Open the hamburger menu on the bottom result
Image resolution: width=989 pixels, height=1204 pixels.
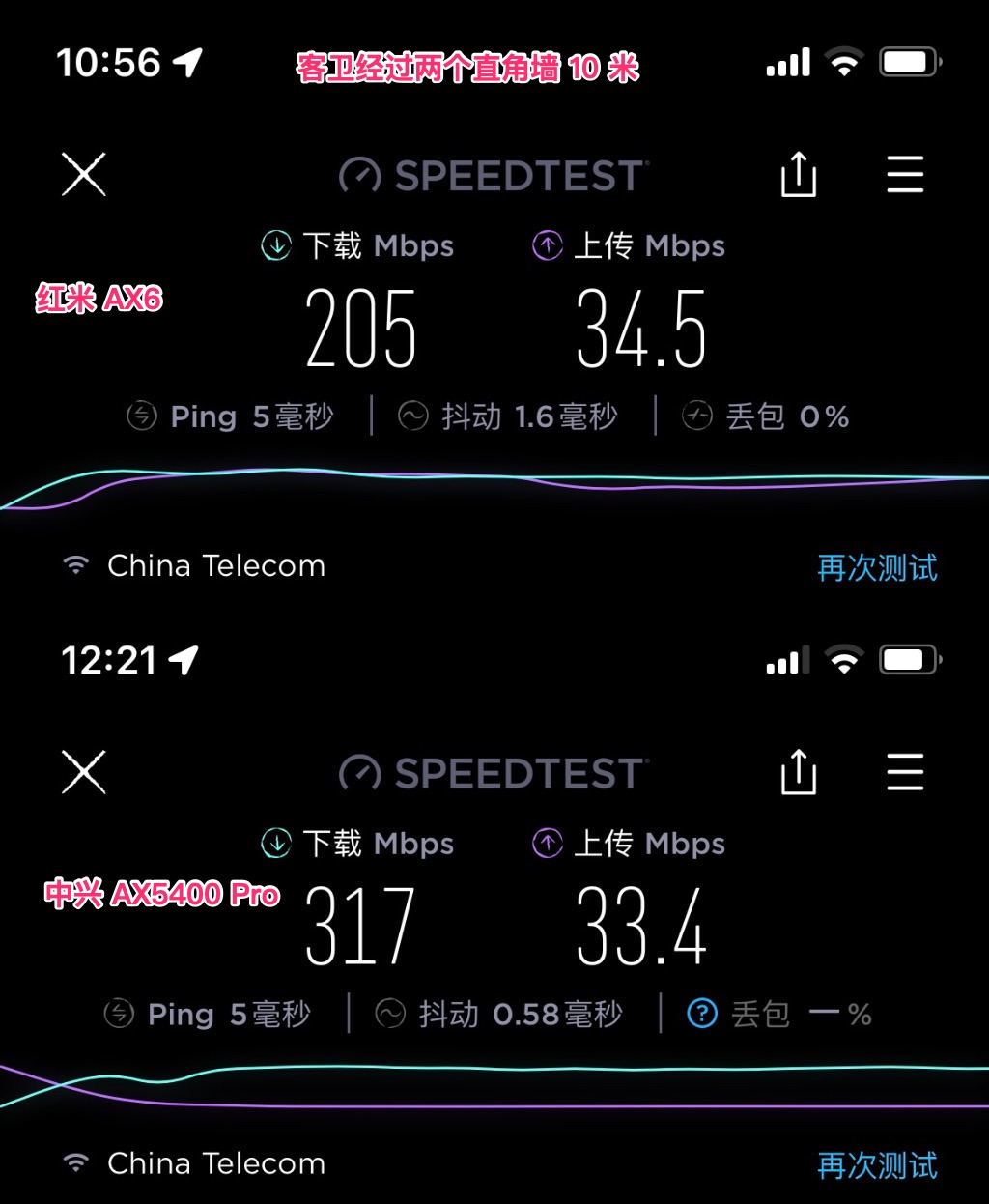(x=904, y=773)
